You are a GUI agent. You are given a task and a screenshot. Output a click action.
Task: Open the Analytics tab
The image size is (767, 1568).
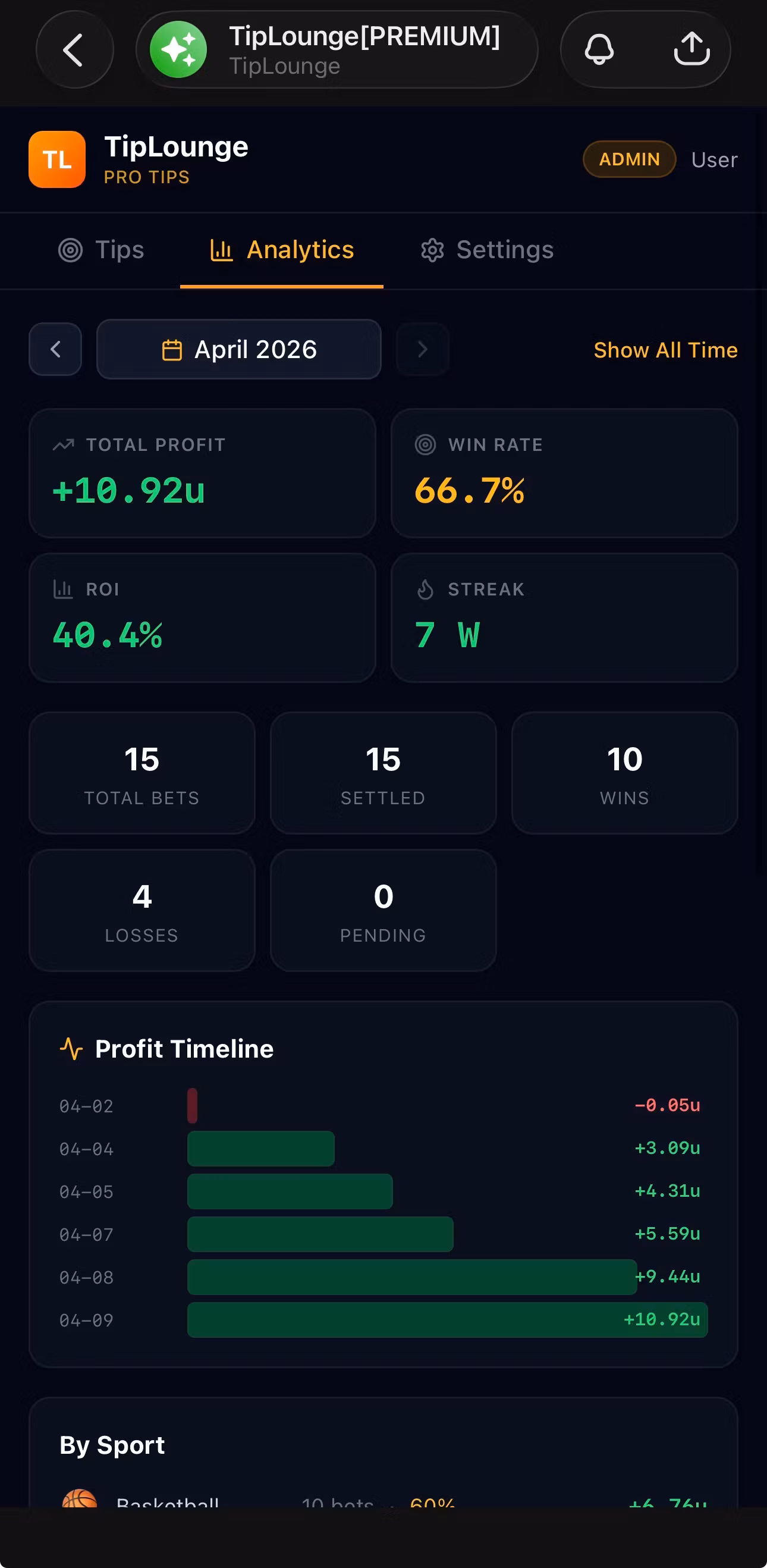(x=282, y=250)
